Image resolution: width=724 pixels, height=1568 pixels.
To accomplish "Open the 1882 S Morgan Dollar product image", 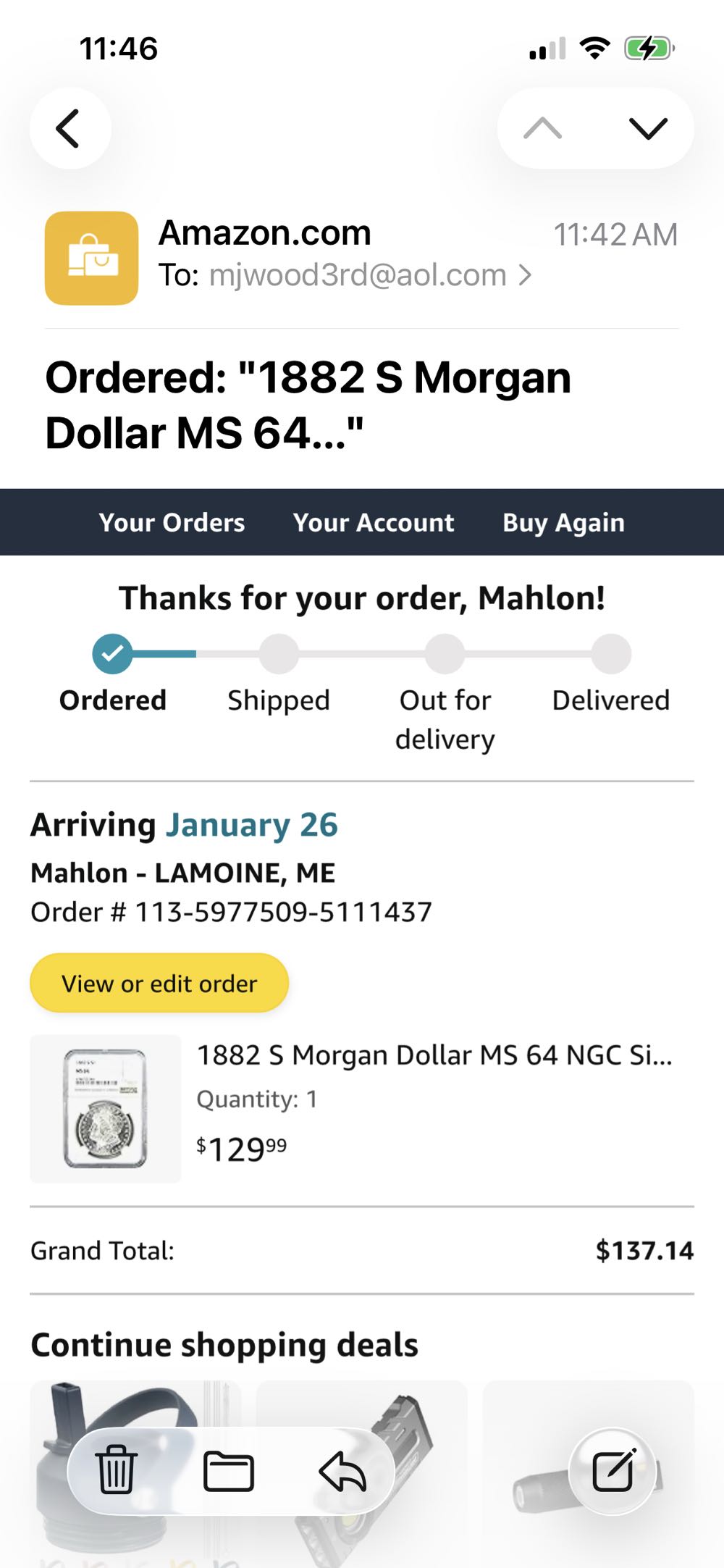I will coord(106,1108).
